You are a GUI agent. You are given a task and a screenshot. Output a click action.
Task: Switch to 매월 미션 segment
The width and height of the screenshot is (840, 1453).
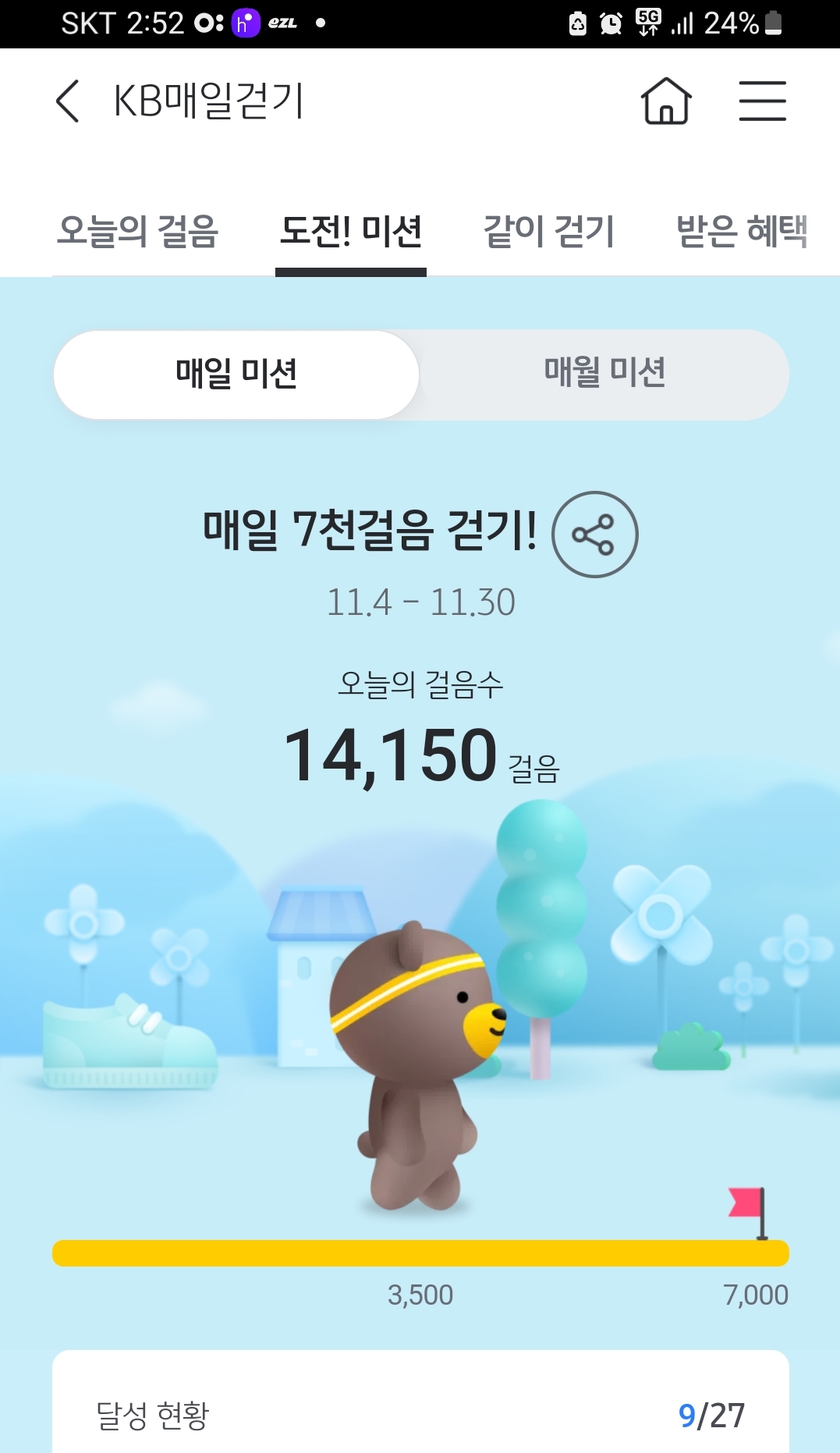point(604,373)
